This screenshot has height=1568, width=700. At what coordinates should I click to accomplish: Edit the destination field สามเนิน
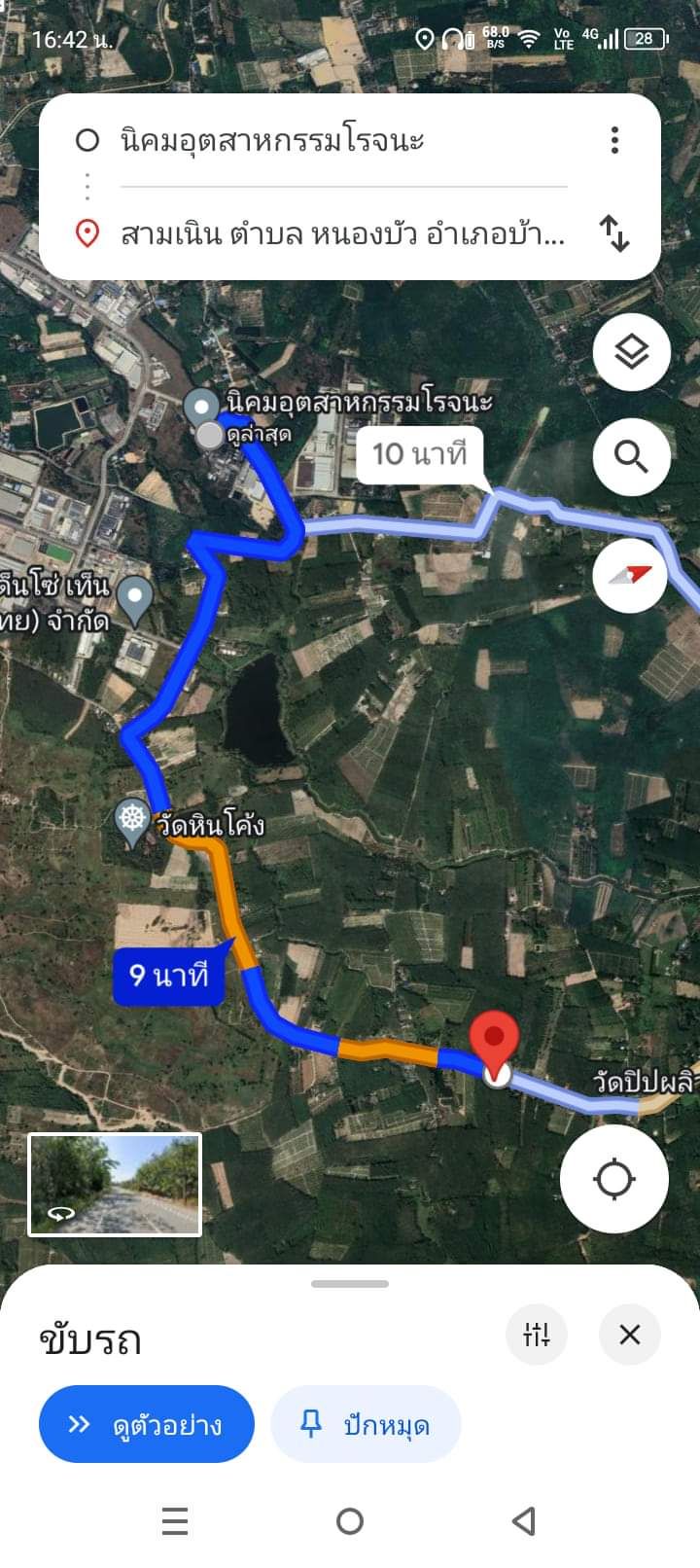[342, 233]
